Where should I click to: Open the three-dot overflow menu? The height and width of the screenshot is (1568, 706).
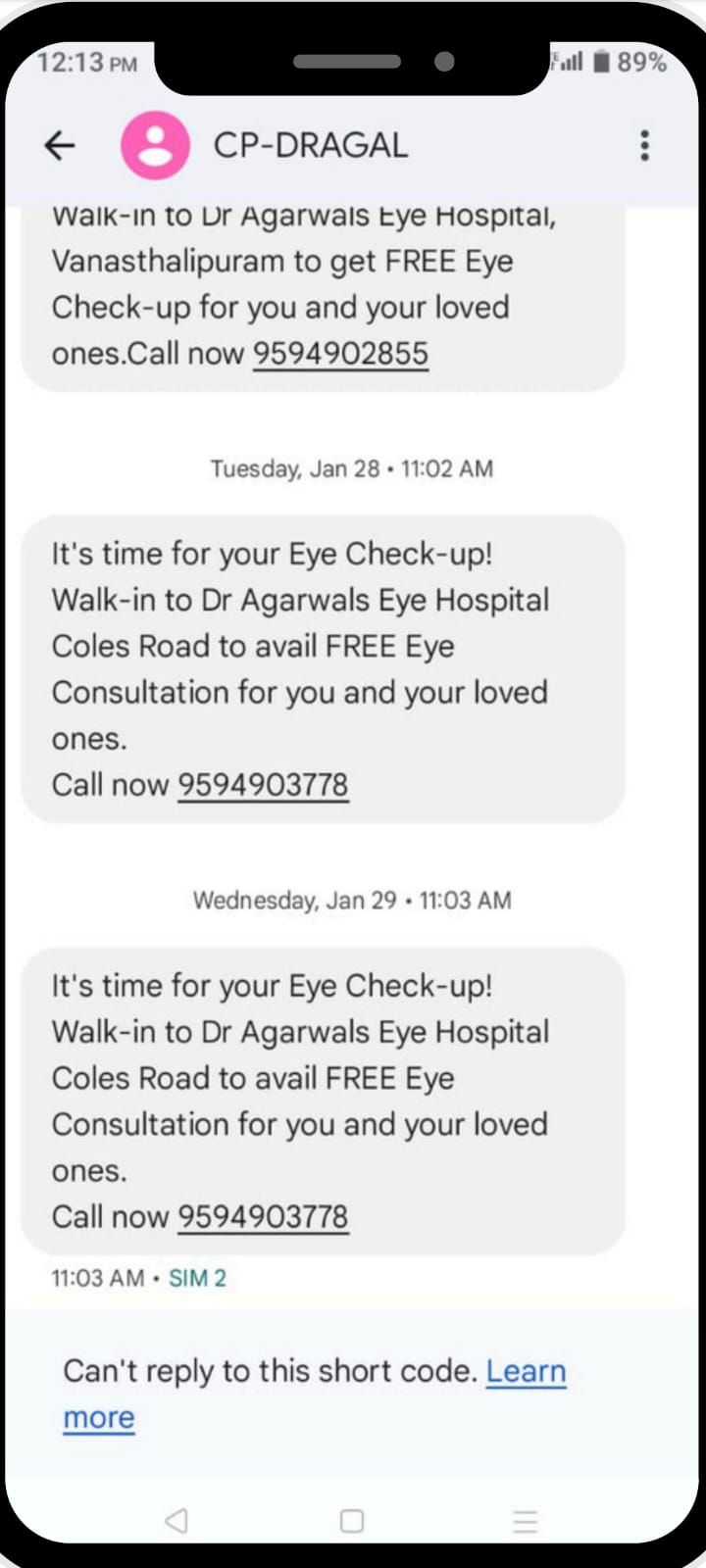(644, 146)
